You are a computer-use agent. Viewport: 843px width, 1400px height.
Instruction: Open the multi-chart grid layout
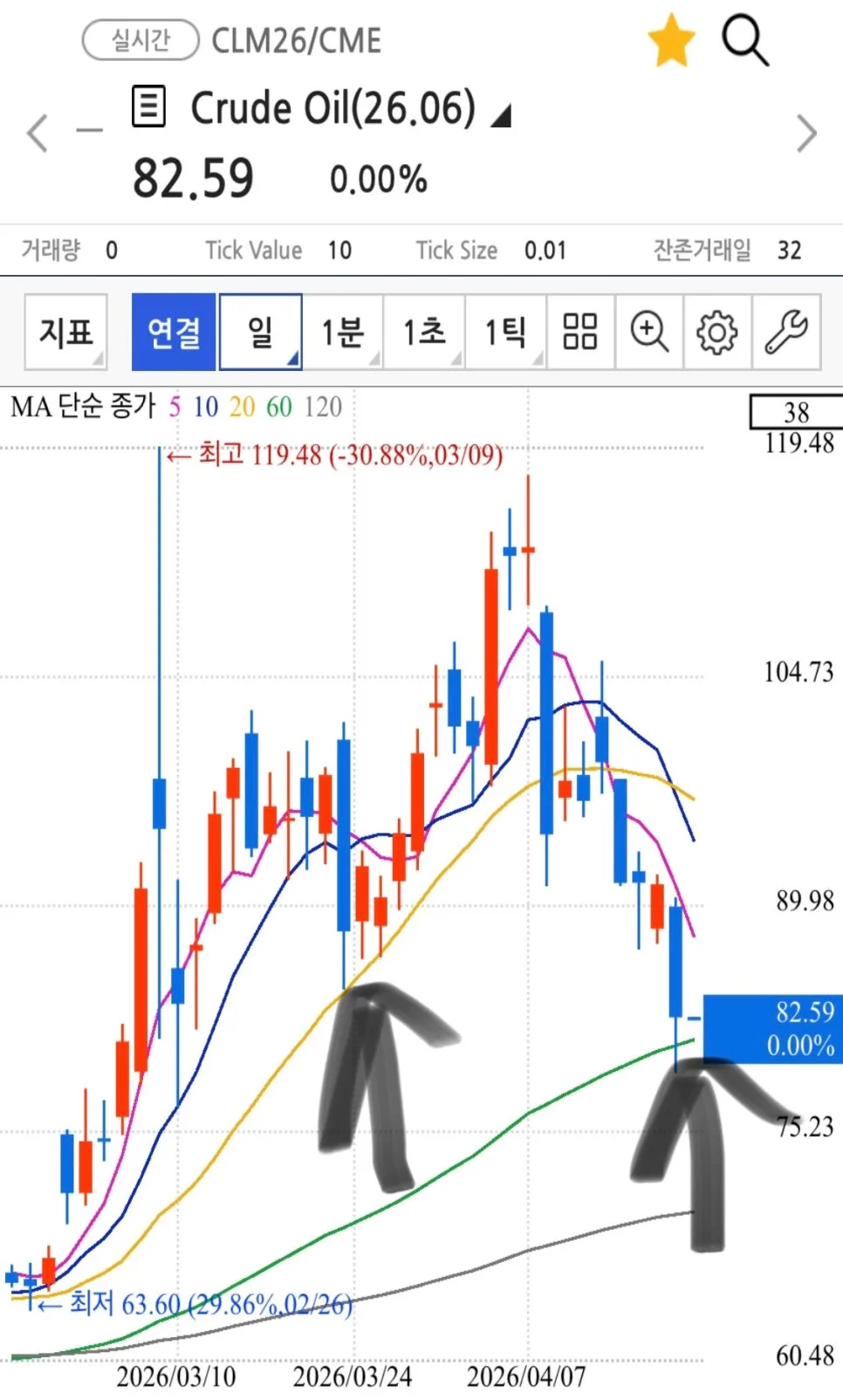[x=580, y=332]
